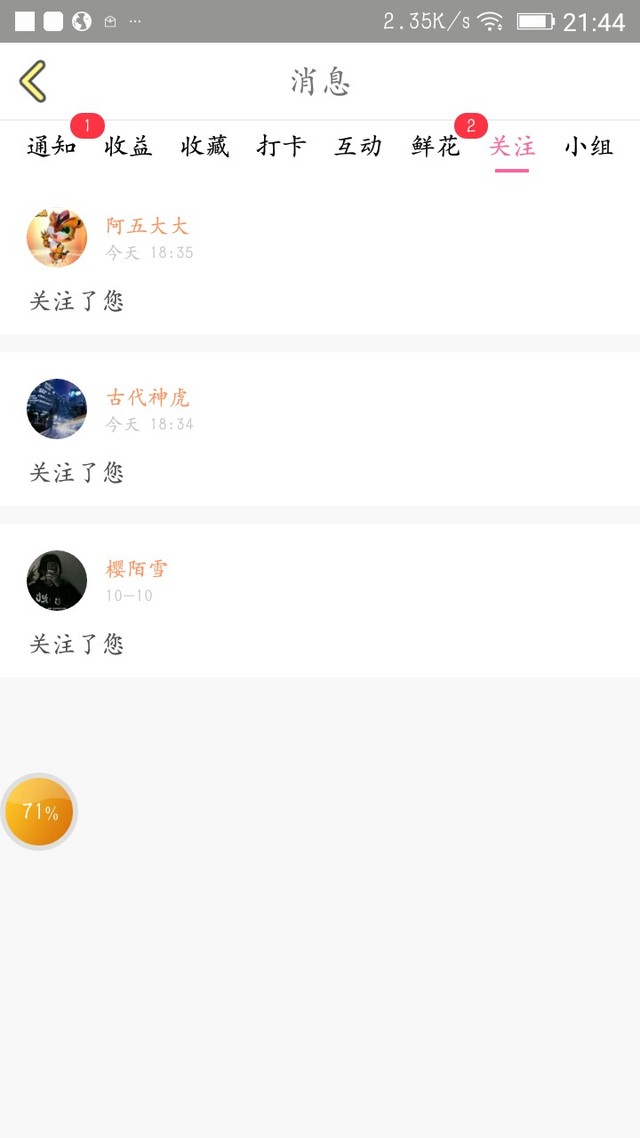This screenshot has height=1138, width=640.
Task: Open the 互动 tab
Action: point(358,147)
